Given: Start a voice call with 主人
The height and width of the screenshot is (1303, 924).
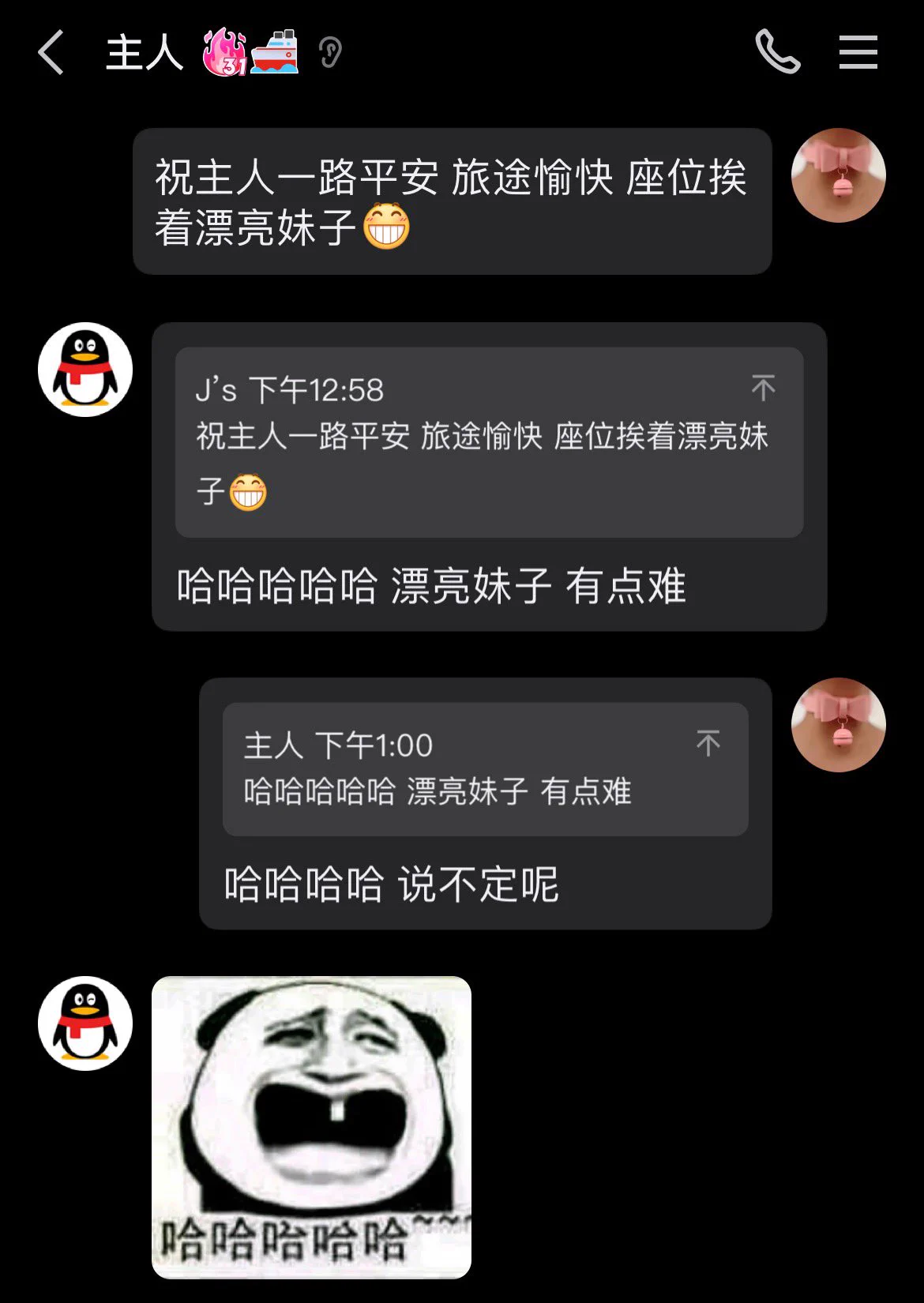Looking at the screenshot, I should [x=778, y=52].
